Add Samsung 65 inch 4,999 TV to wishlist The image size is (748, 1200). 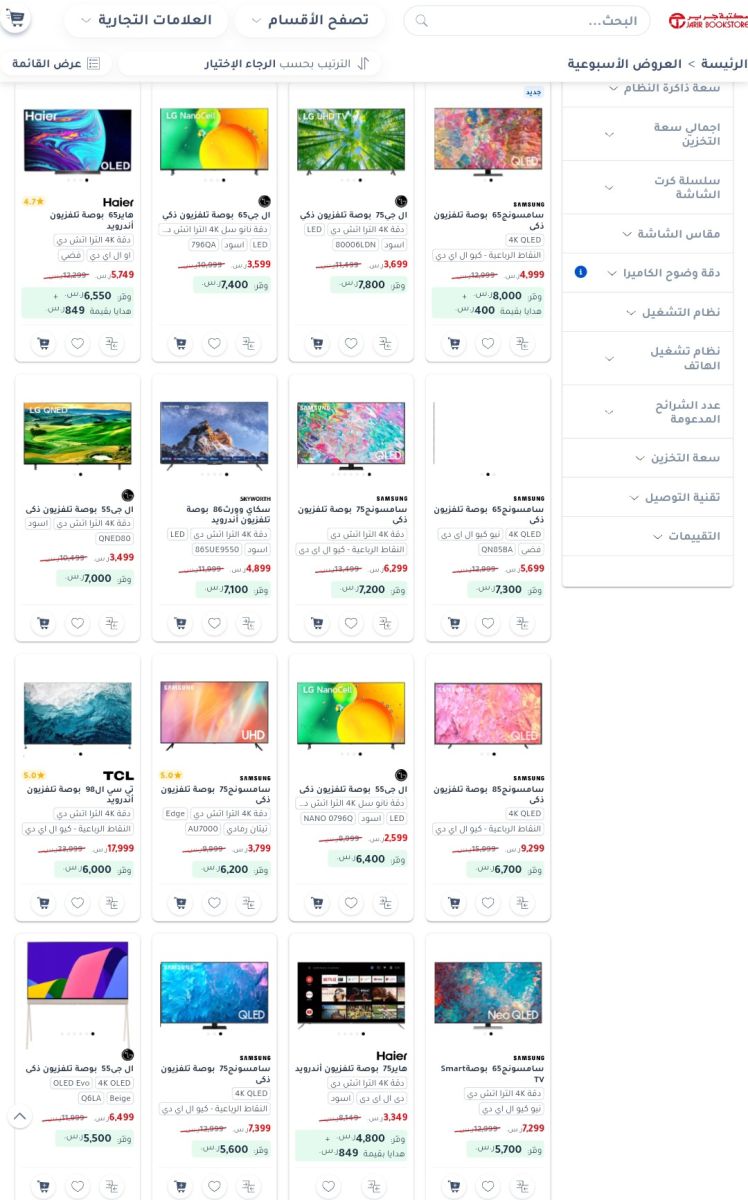click(x=487, y=344)
